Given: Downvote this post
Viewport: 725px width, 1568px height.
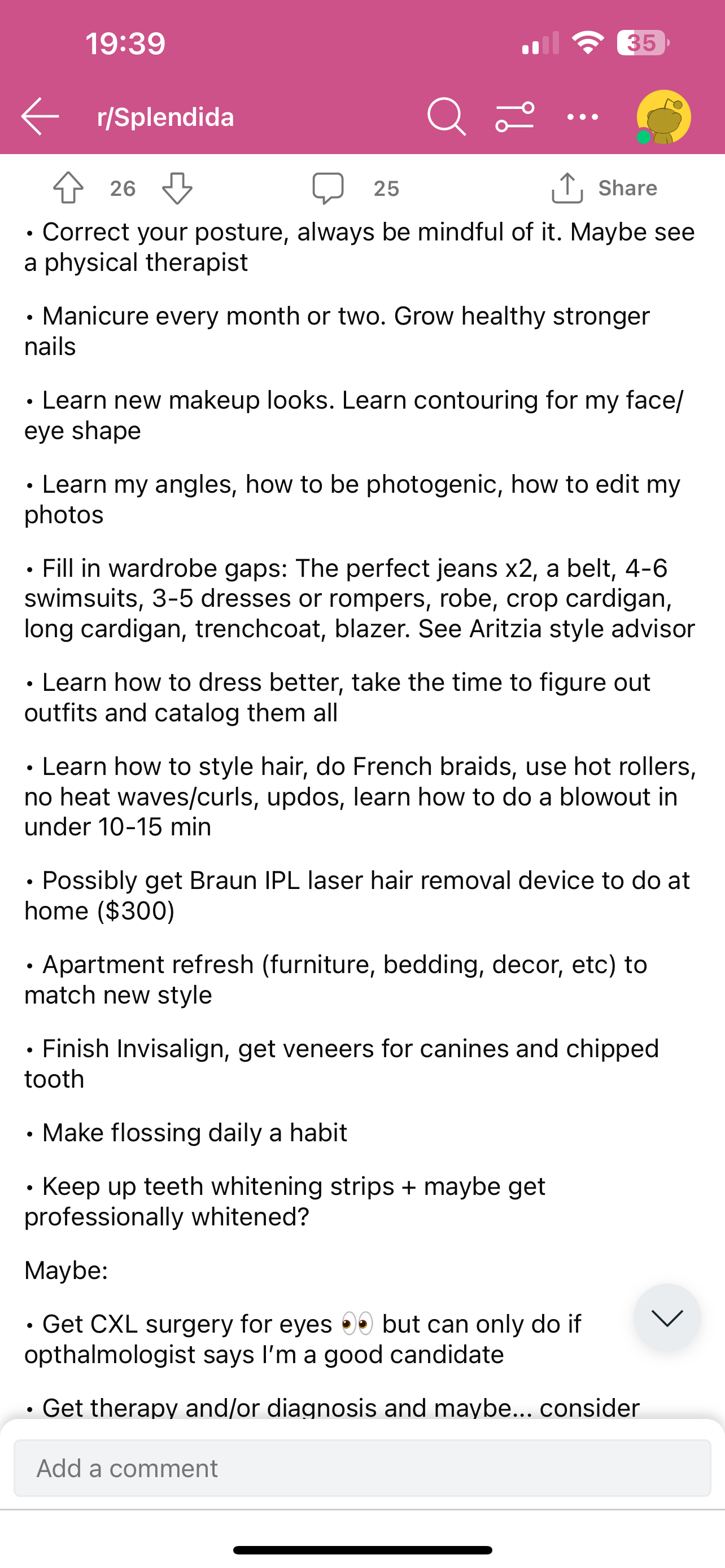Looking at the screenshot, I should point(177,188).
